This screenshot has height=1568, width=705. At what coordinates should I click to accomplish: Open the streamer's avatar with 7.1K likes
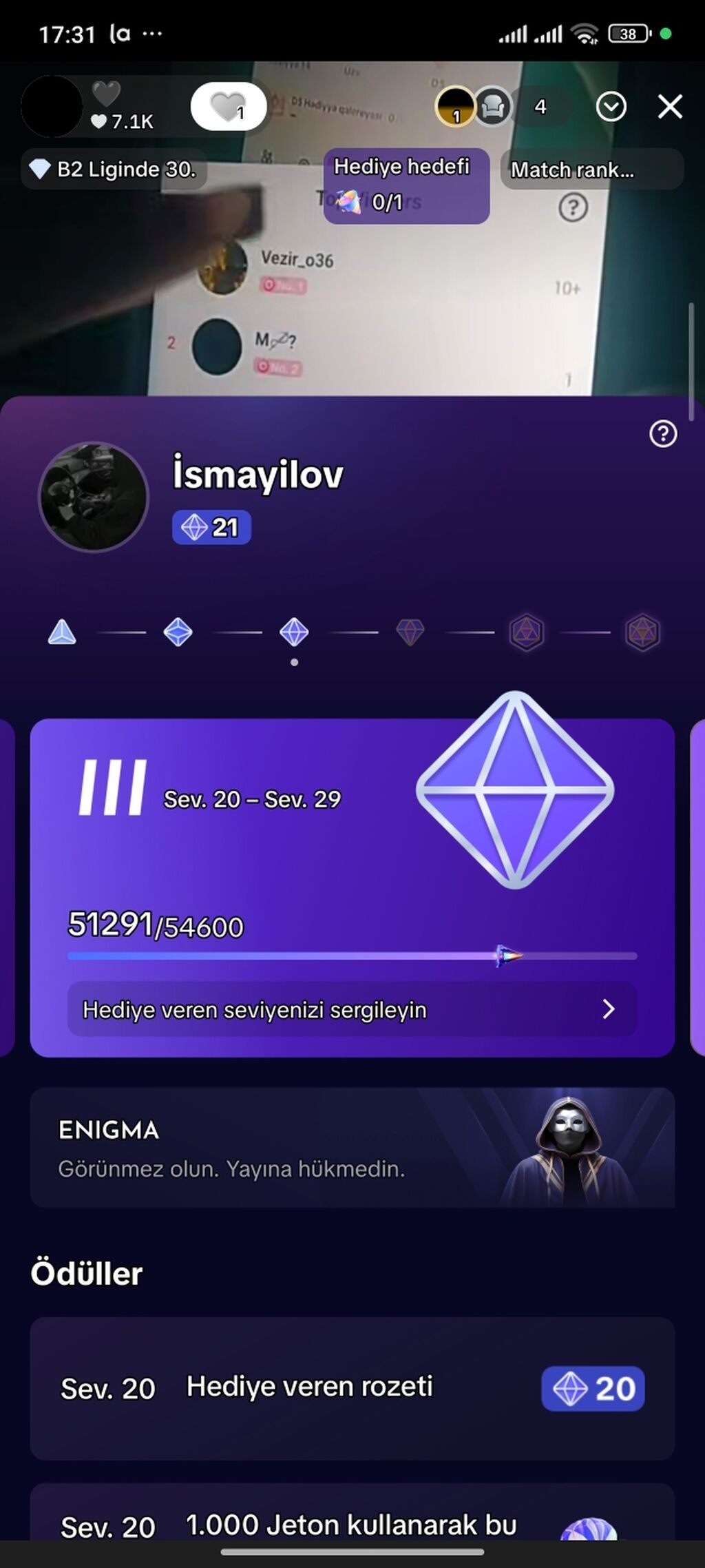point(52,107)
